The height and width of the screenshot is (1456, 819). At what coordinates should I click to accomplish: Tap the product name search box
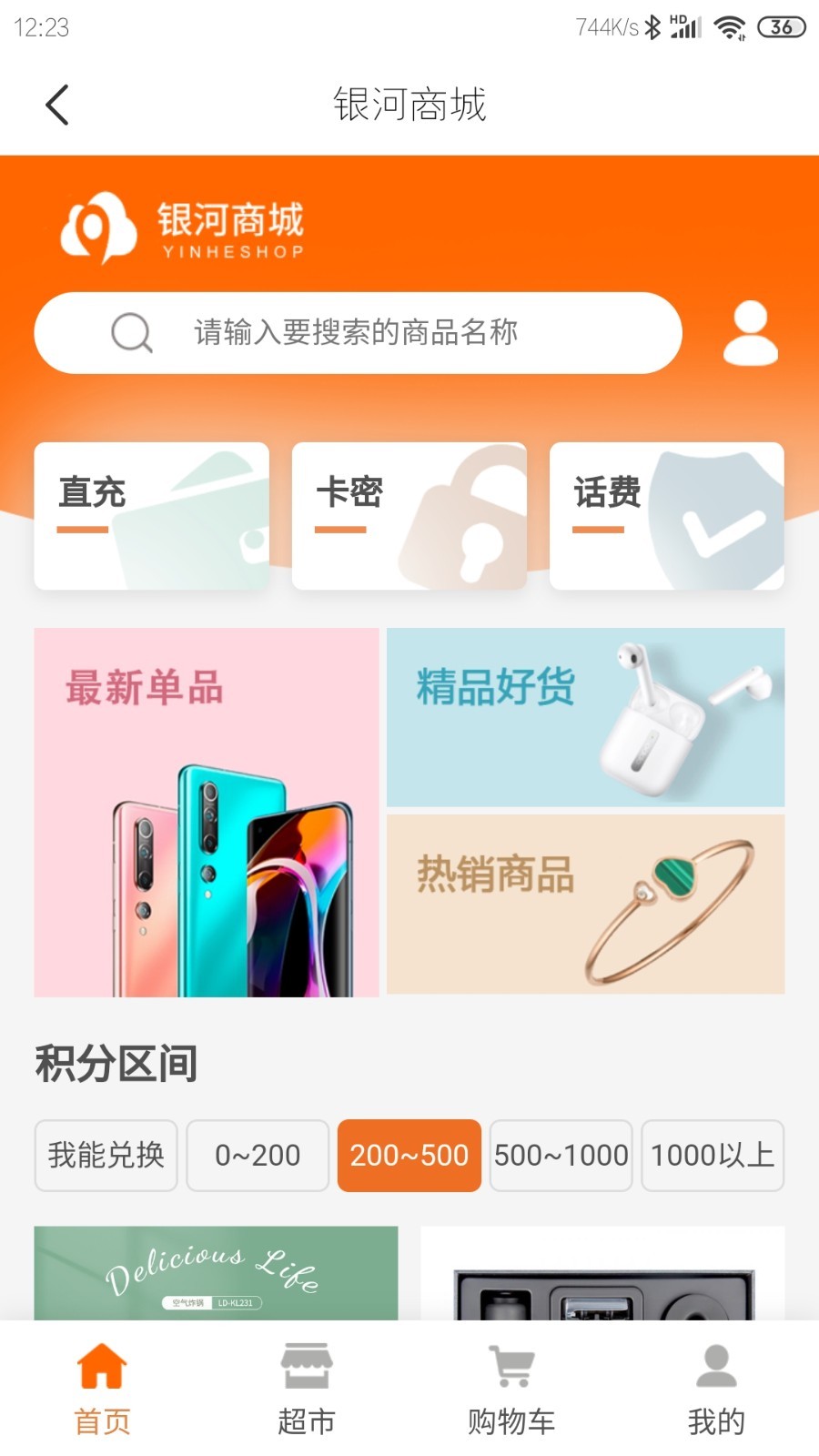(357, 333)
